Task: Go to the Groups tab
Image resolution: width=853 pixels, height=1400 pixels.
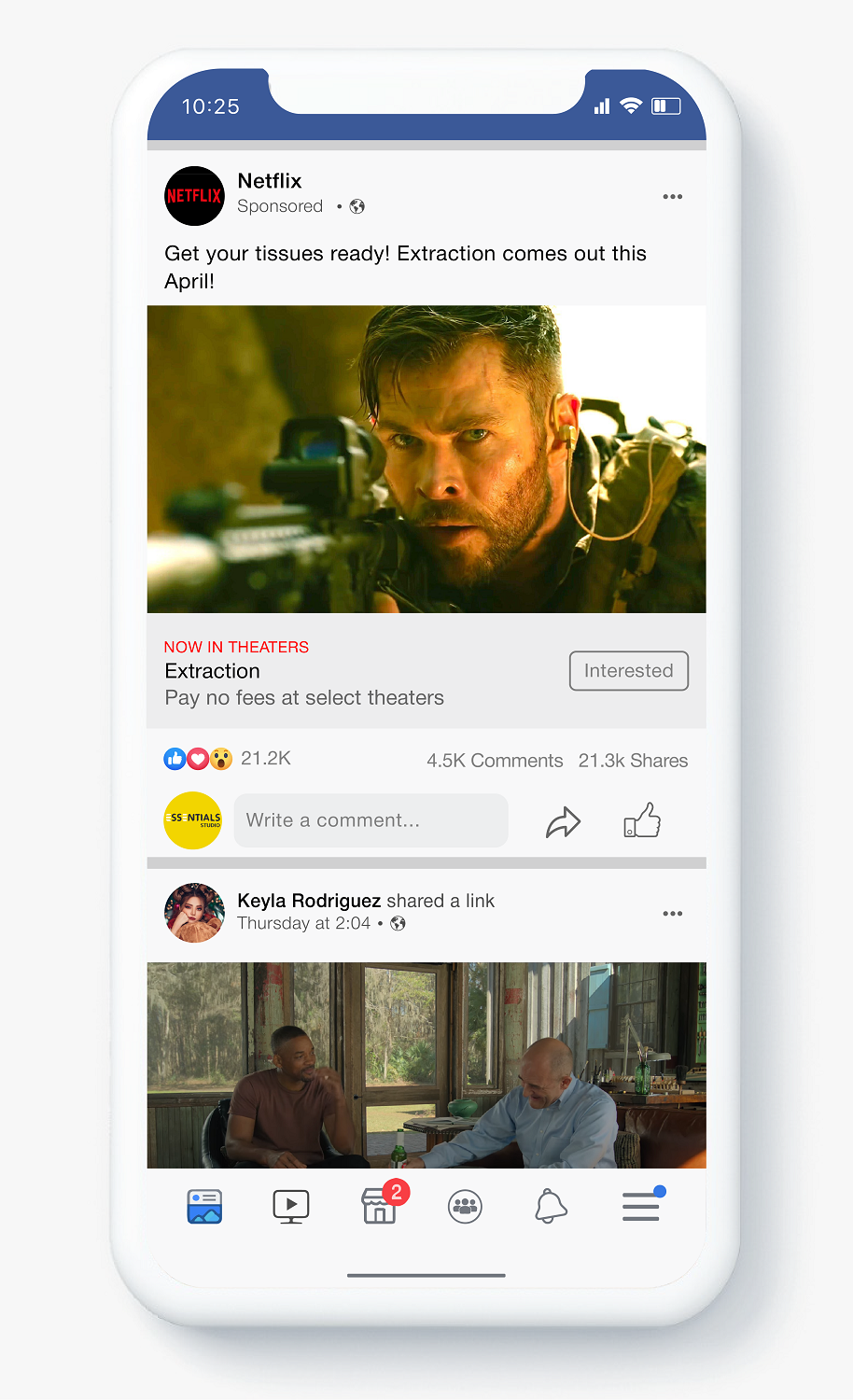Action: (465, 1206)
